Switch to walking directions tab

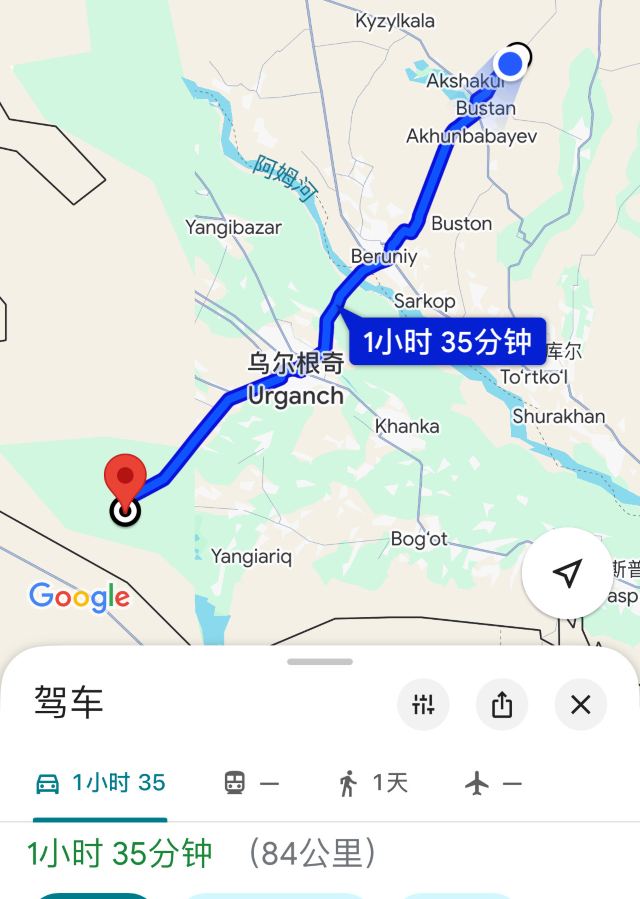coord(373,783)
